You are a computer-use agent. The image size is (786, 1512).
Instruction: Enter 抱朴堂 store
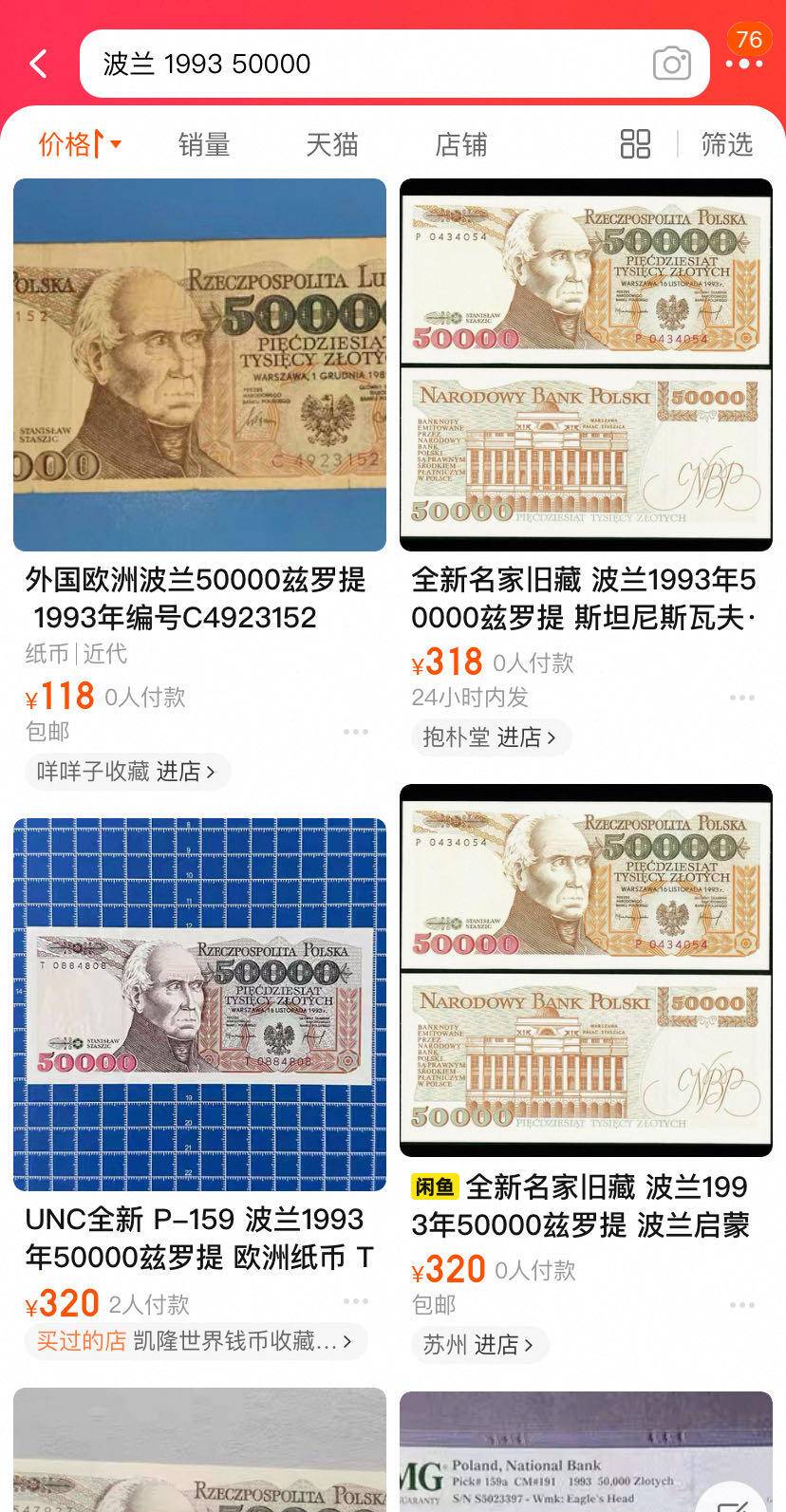click(x=489, y=737)
